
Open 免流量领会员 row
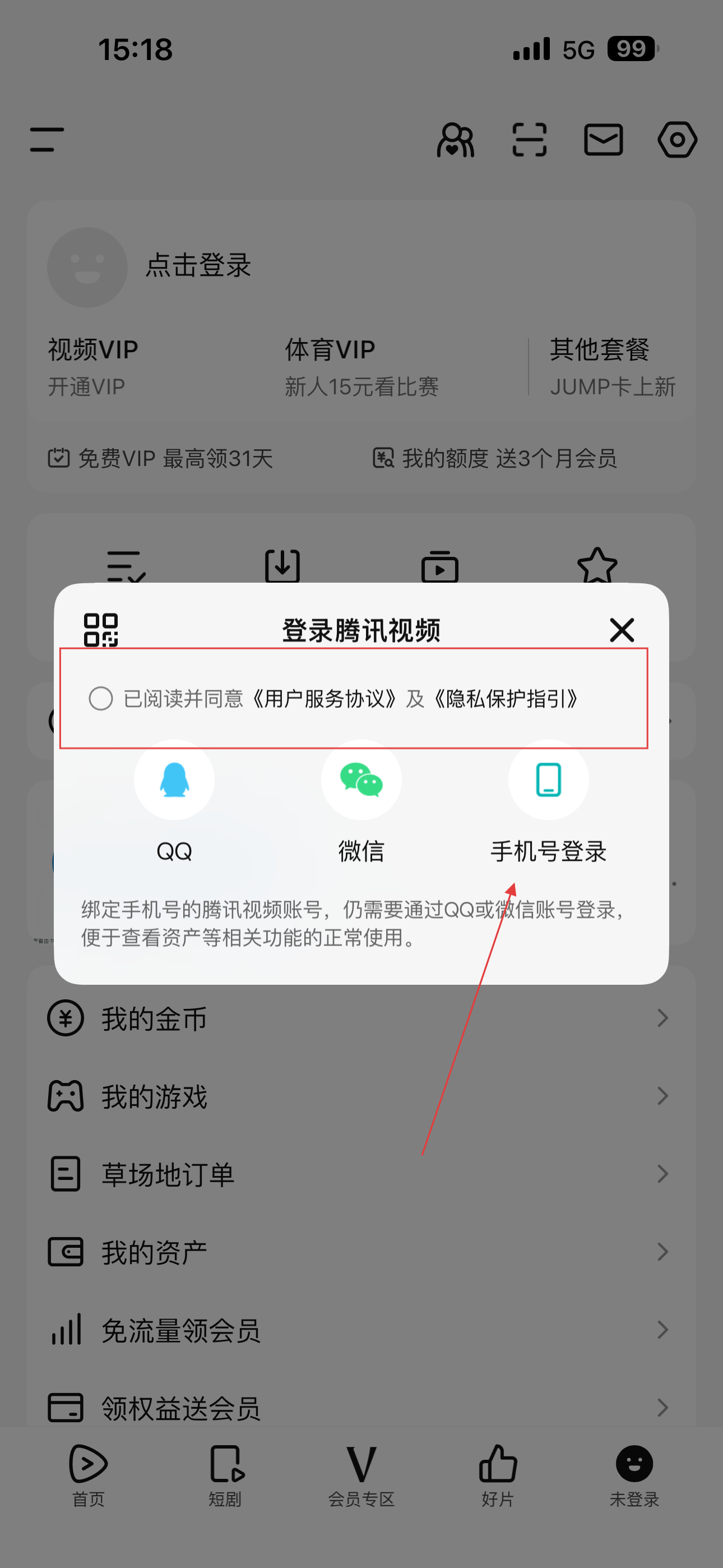[360, 1330]
